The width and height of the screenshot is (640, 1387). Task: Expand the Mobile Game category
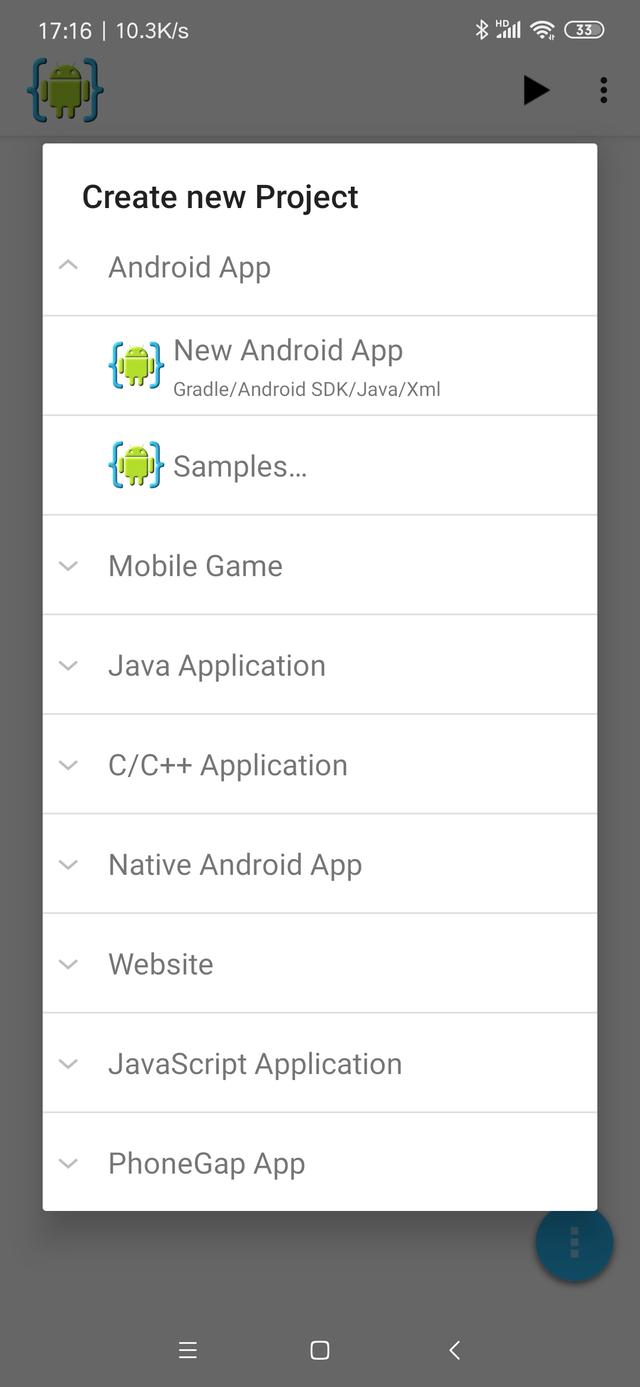click(320, 565)
